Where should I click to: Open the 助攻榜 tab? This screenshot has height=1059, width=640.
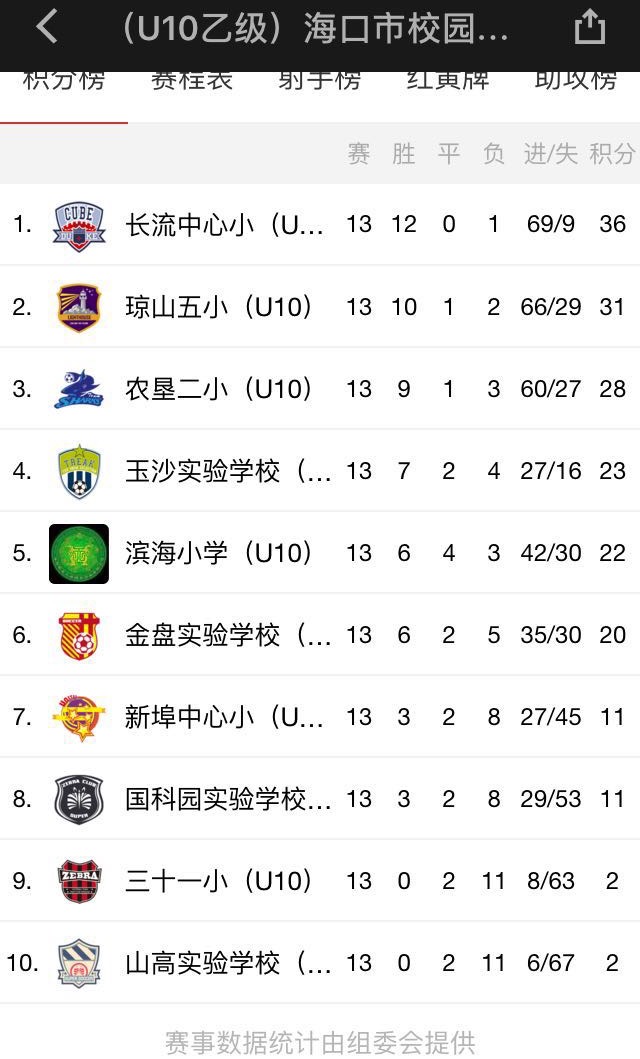(575, 82)
